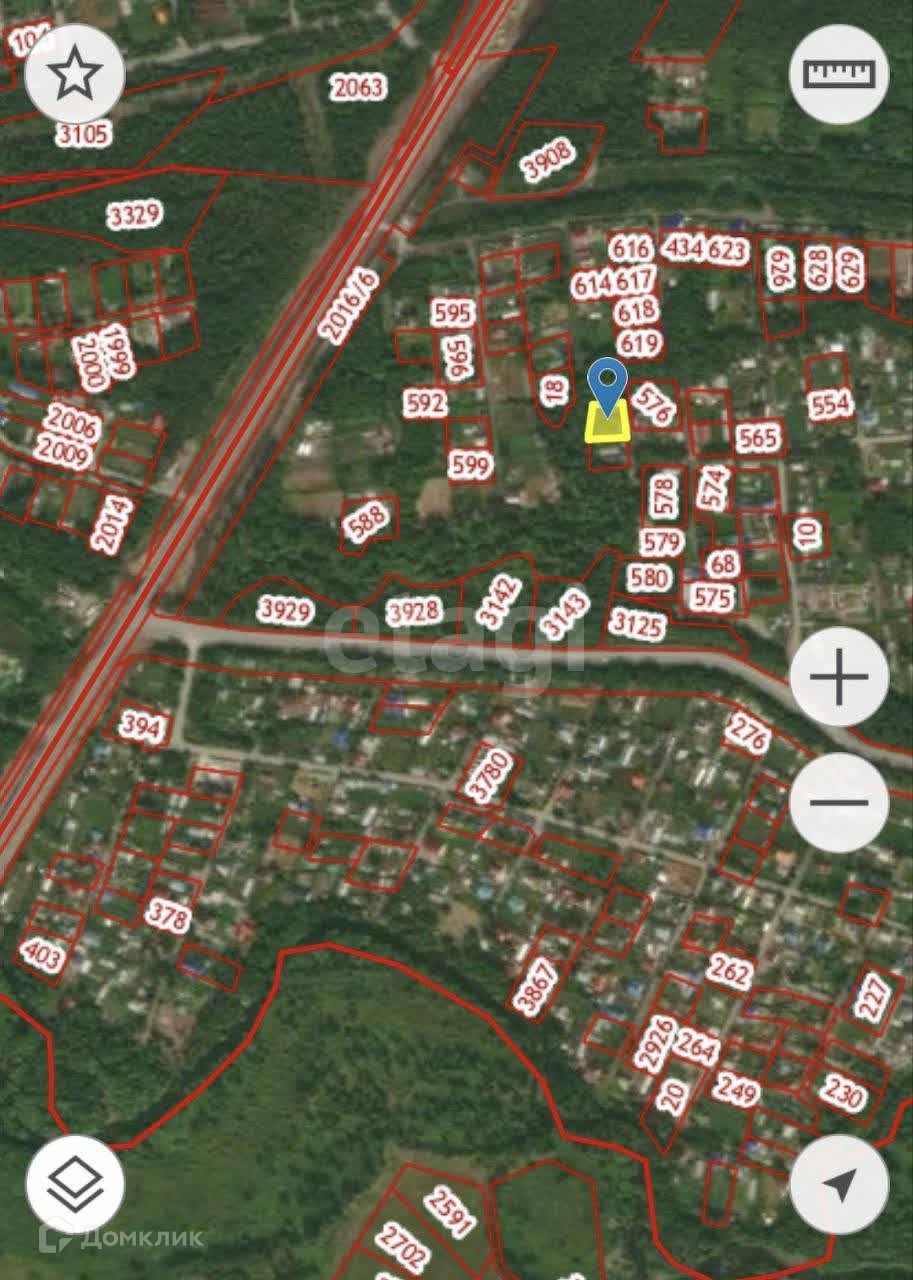
Task: Zoom in with the plus button
Action: click(x=838, y=677)
